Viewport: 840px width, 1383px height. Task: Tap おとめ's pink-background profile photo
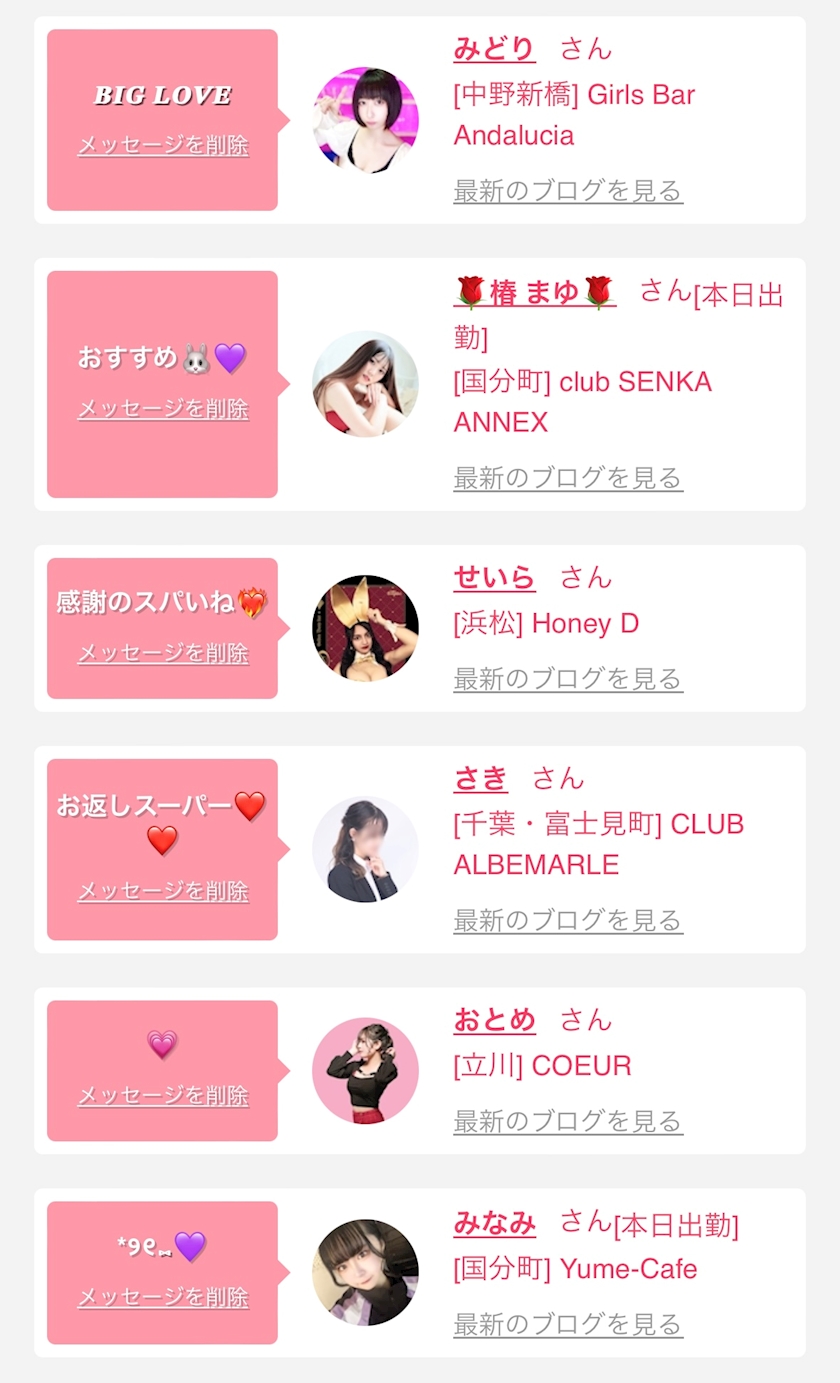click(365, 1070)
